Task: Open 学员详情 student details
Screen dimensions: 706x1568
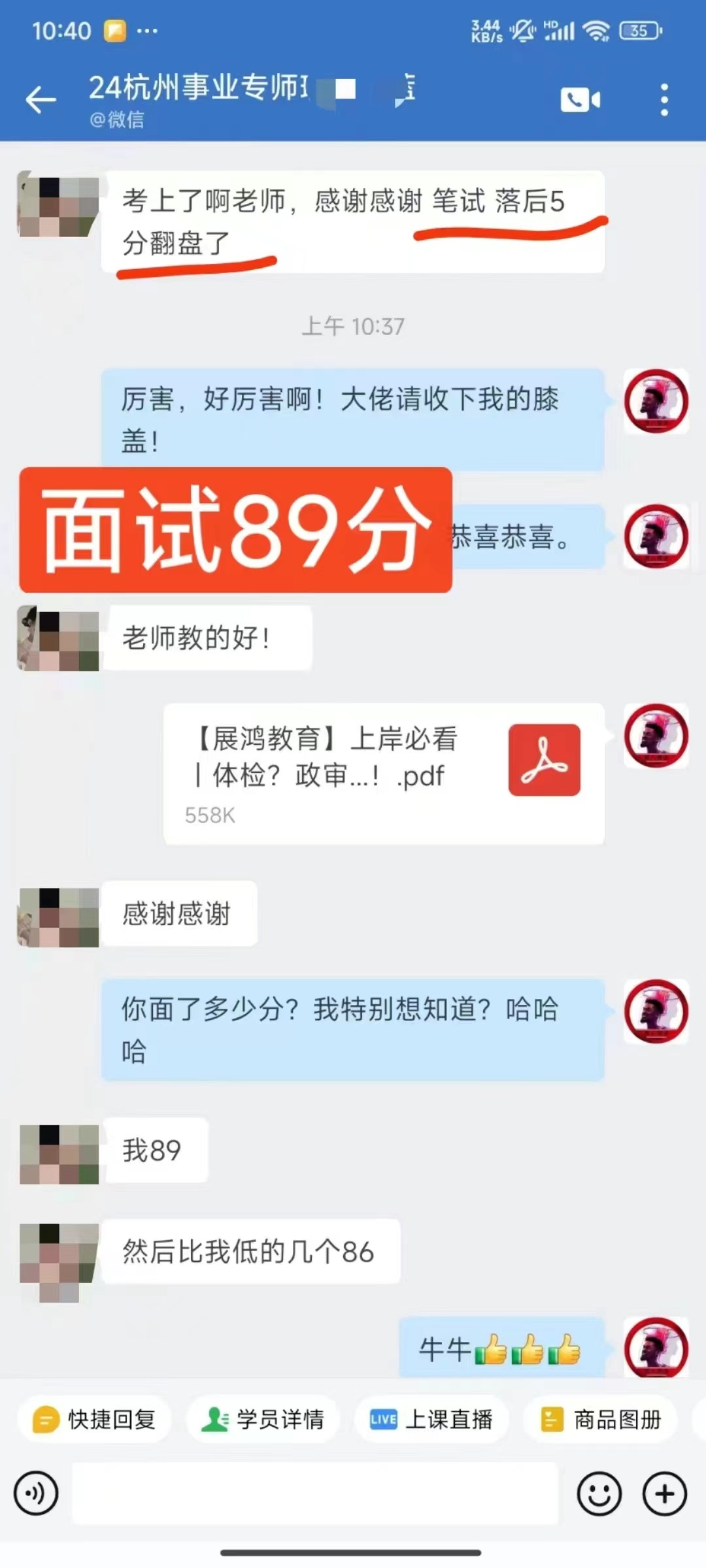Action: coord(263,1419)
